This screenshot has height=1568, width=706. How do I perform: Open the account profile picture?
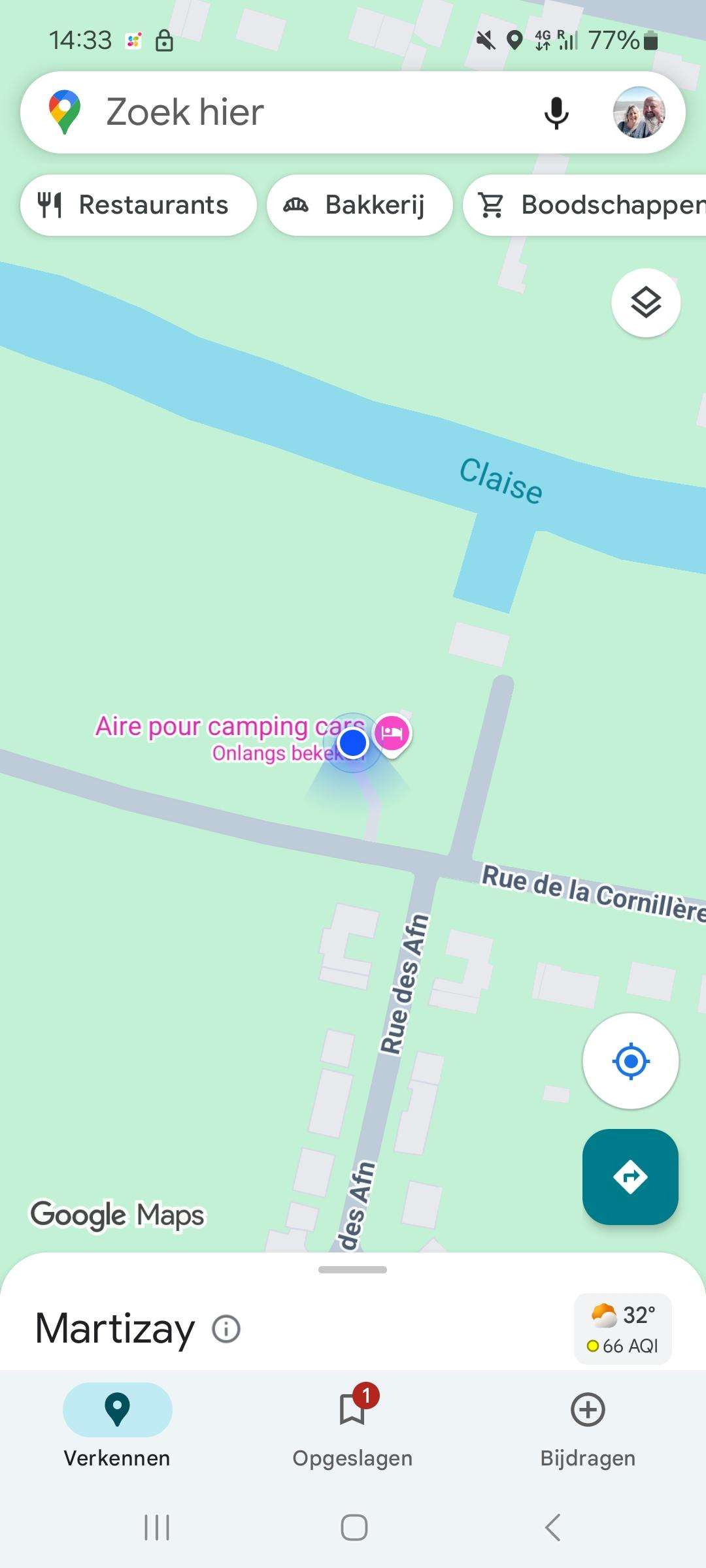click(x=639, y=112)
